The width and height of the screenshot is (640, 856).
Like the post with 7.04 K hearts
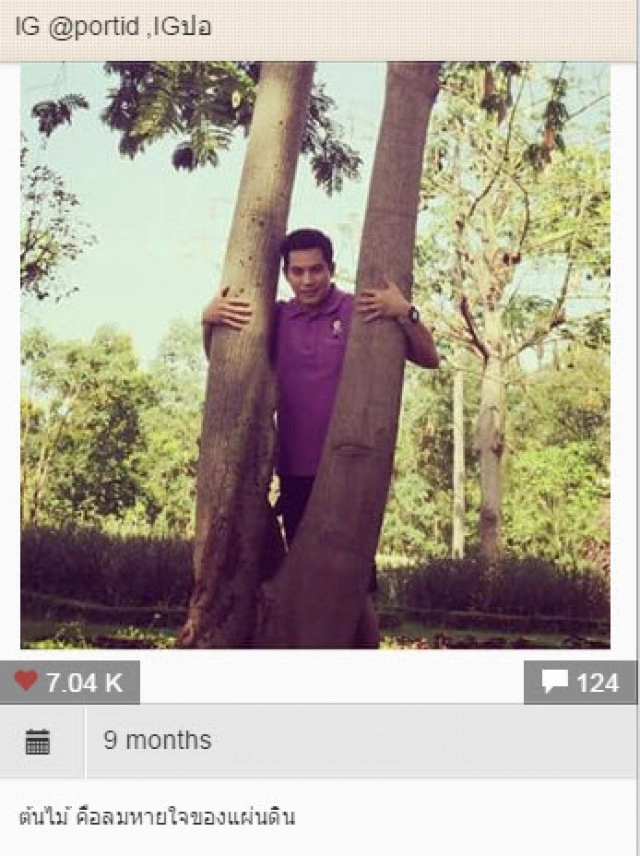pyautogui.click(x=27, y=682)
